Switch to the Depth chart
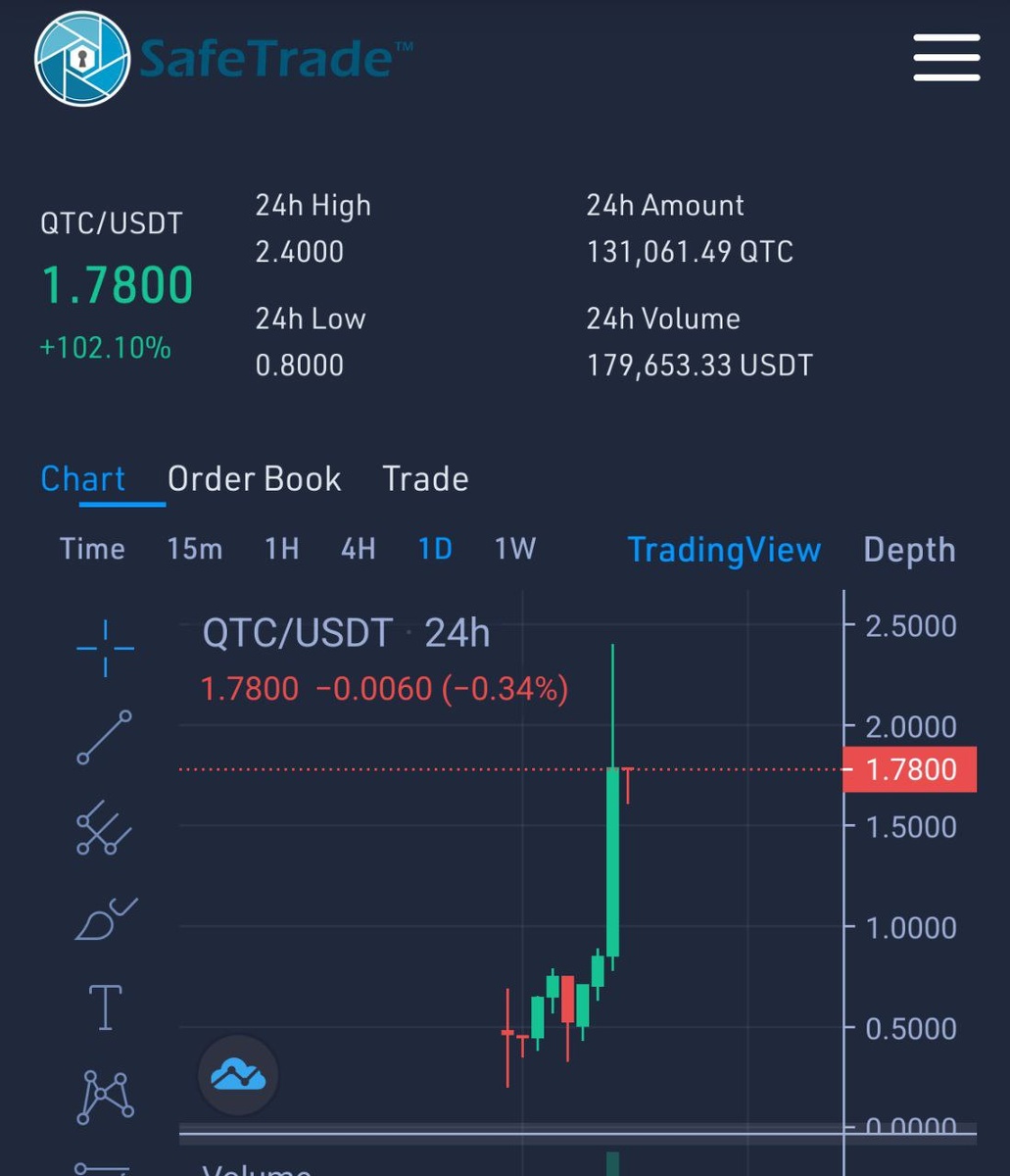Screen dimensions: 1010x1176 click(x=909, y=550)
